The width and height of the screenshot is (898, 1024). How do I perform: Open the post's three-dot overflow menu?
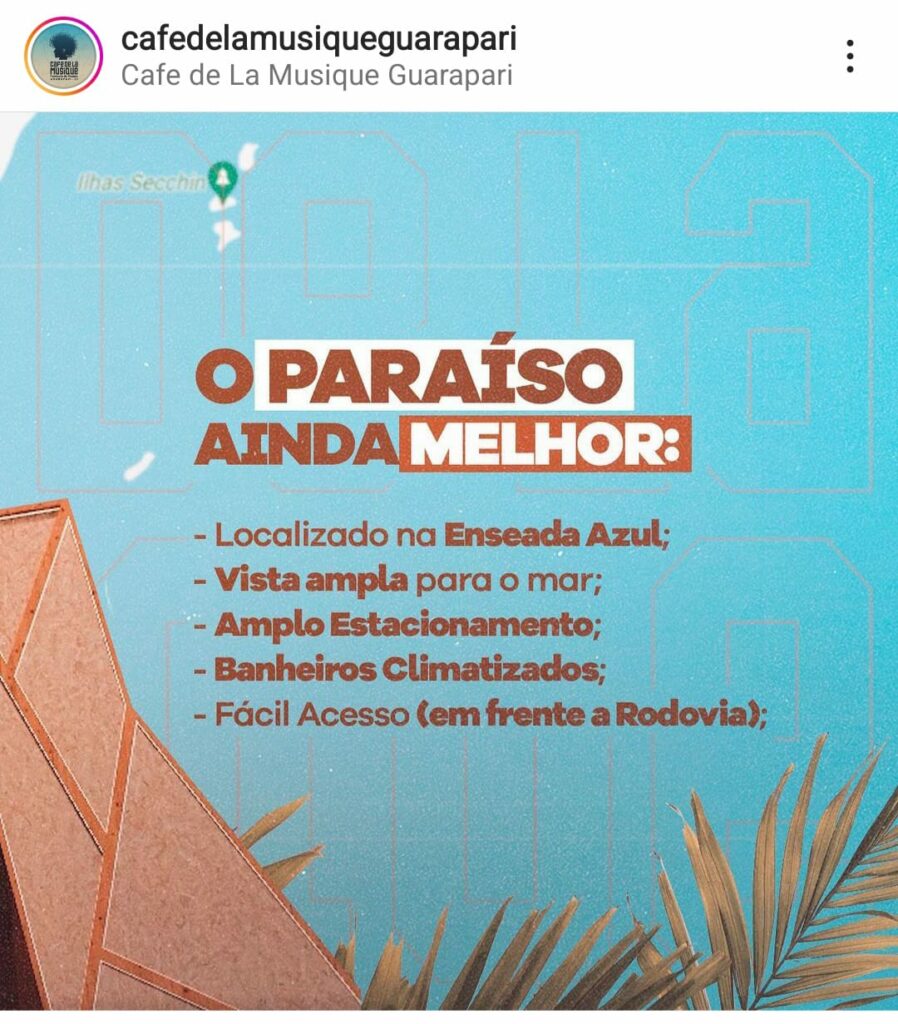tap(849, 56)
